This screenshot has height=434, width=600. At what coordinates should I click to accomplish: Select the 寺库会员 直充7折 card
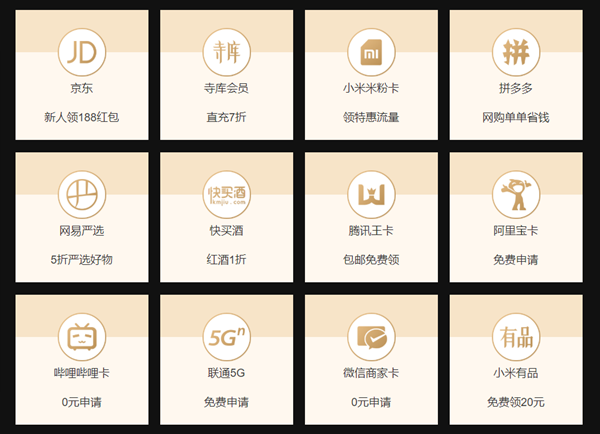coord(226,75)
